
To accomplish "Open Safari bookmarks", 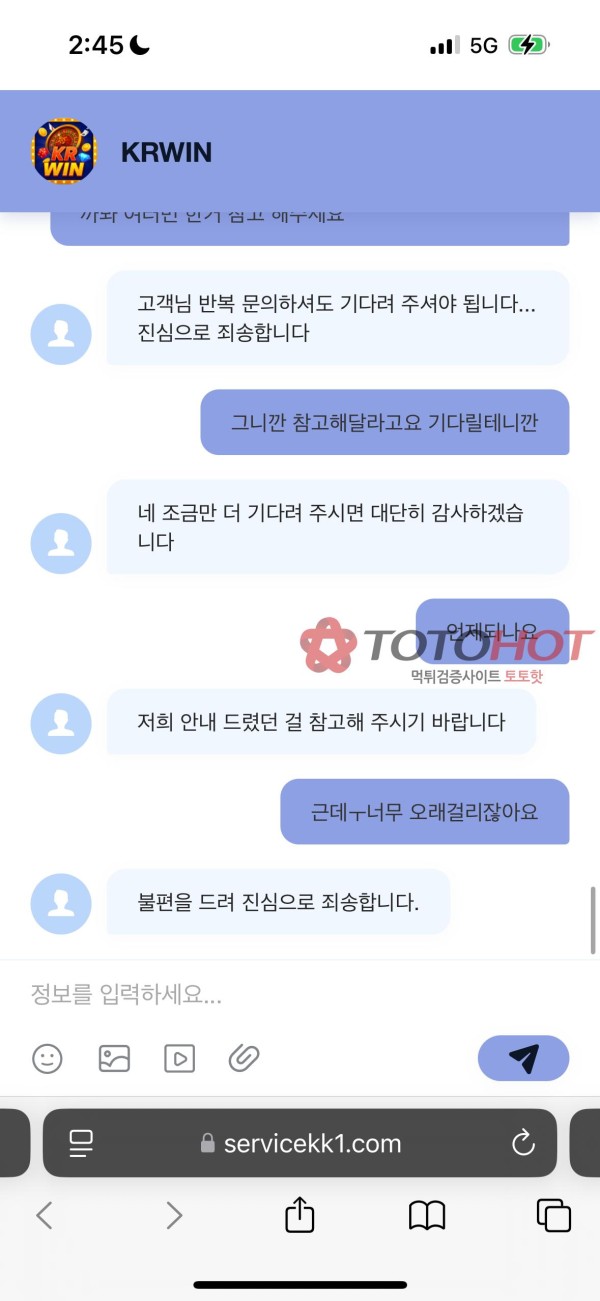I will [x=427, y=1215].
